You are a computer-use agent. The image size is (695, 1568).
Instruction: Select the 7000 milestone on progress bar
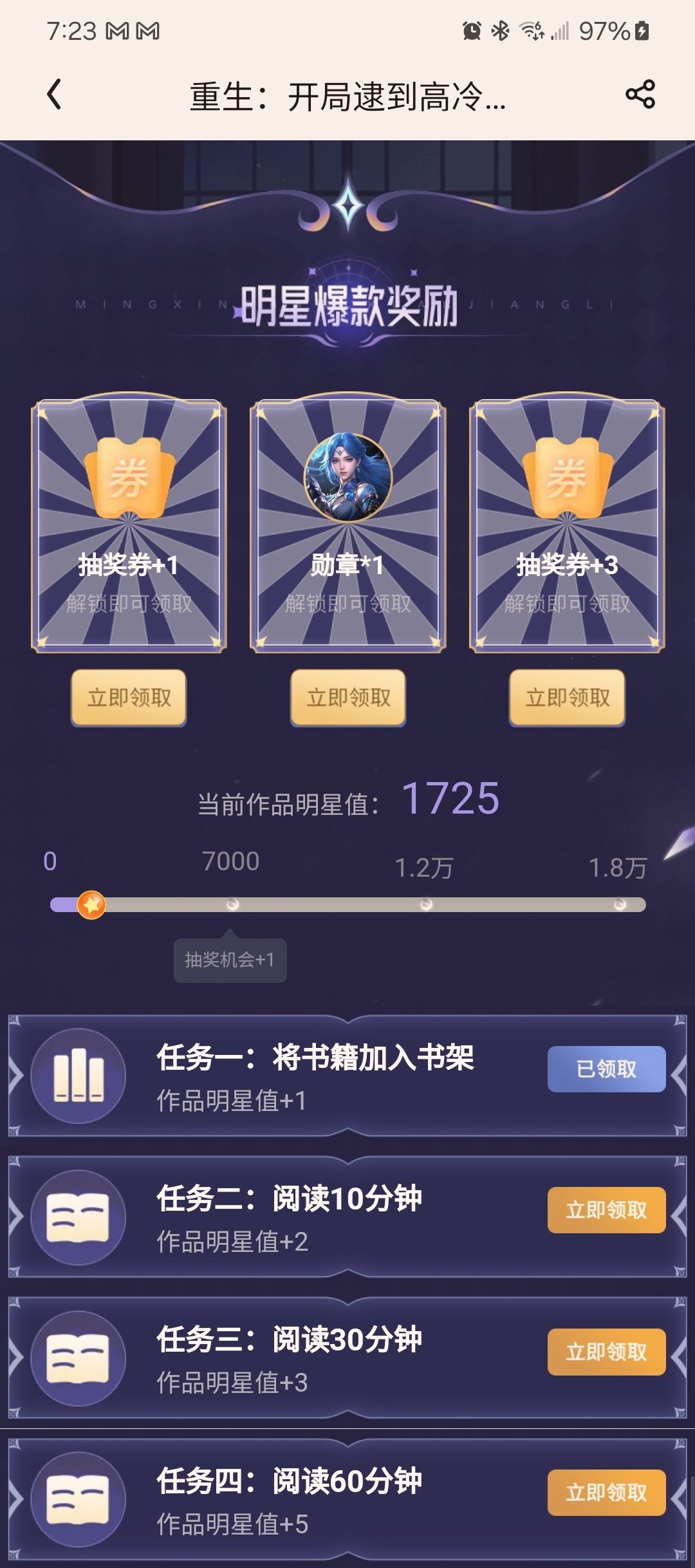pyautogui.click(x=232, y=904)
